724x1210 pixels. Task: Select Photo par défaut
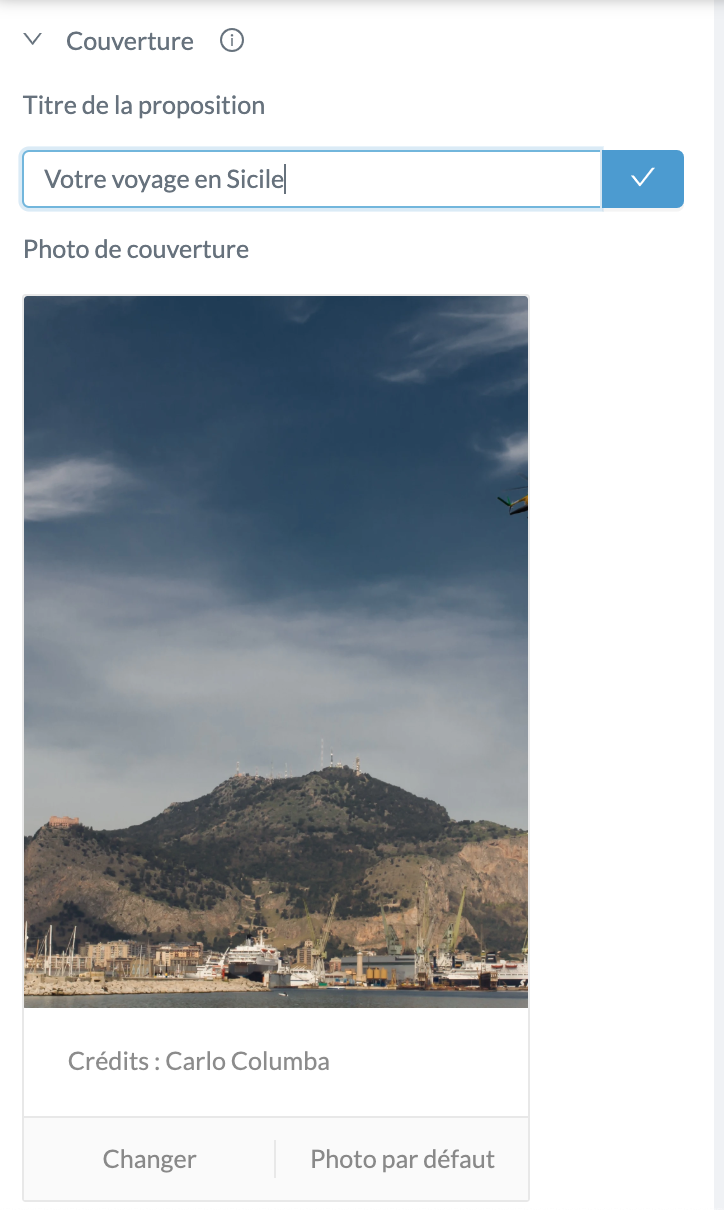tap(402, 1159)
